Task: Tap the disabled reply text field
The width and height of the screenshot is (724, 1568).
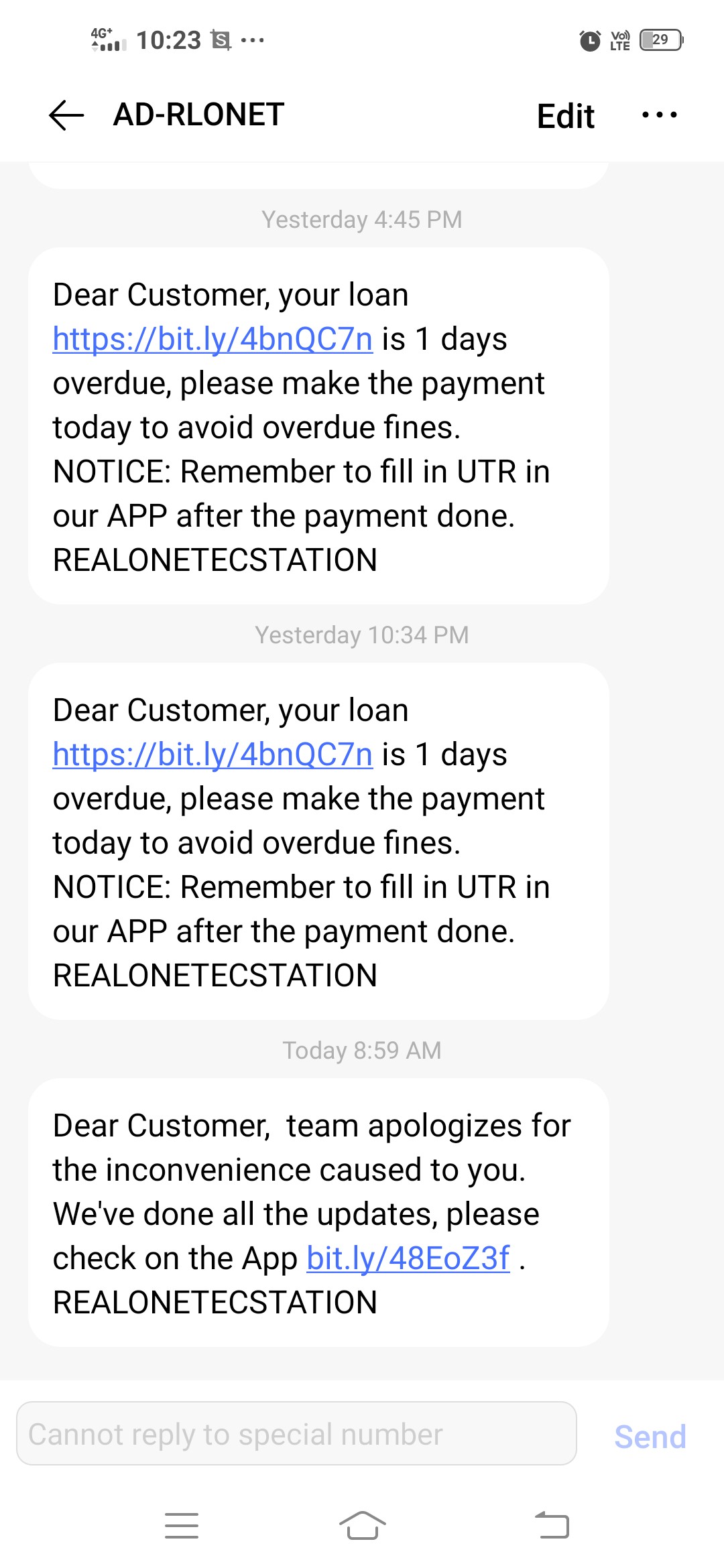Action: point(296,1434)
